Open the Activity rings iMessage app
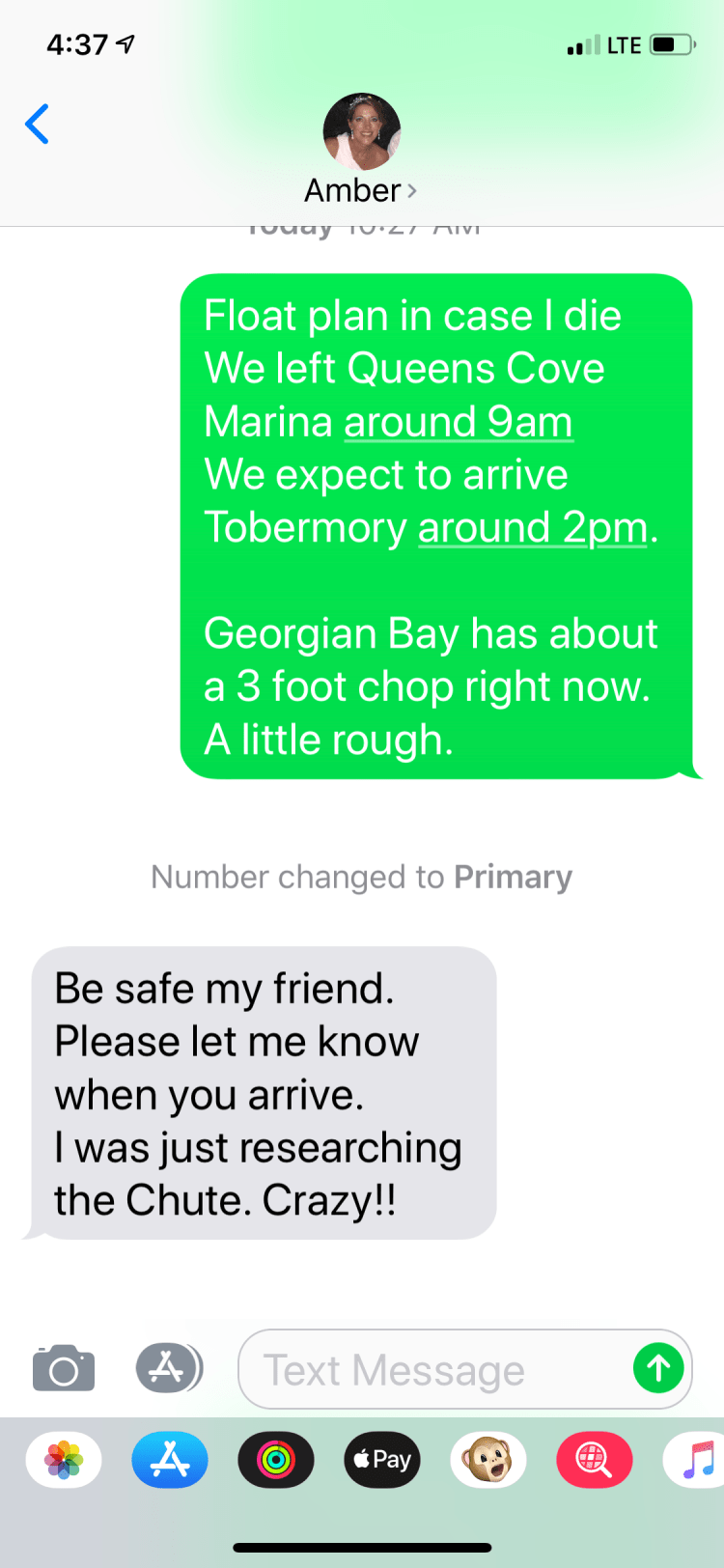Screen dimensions: 724x1568 coord(276,1459)
